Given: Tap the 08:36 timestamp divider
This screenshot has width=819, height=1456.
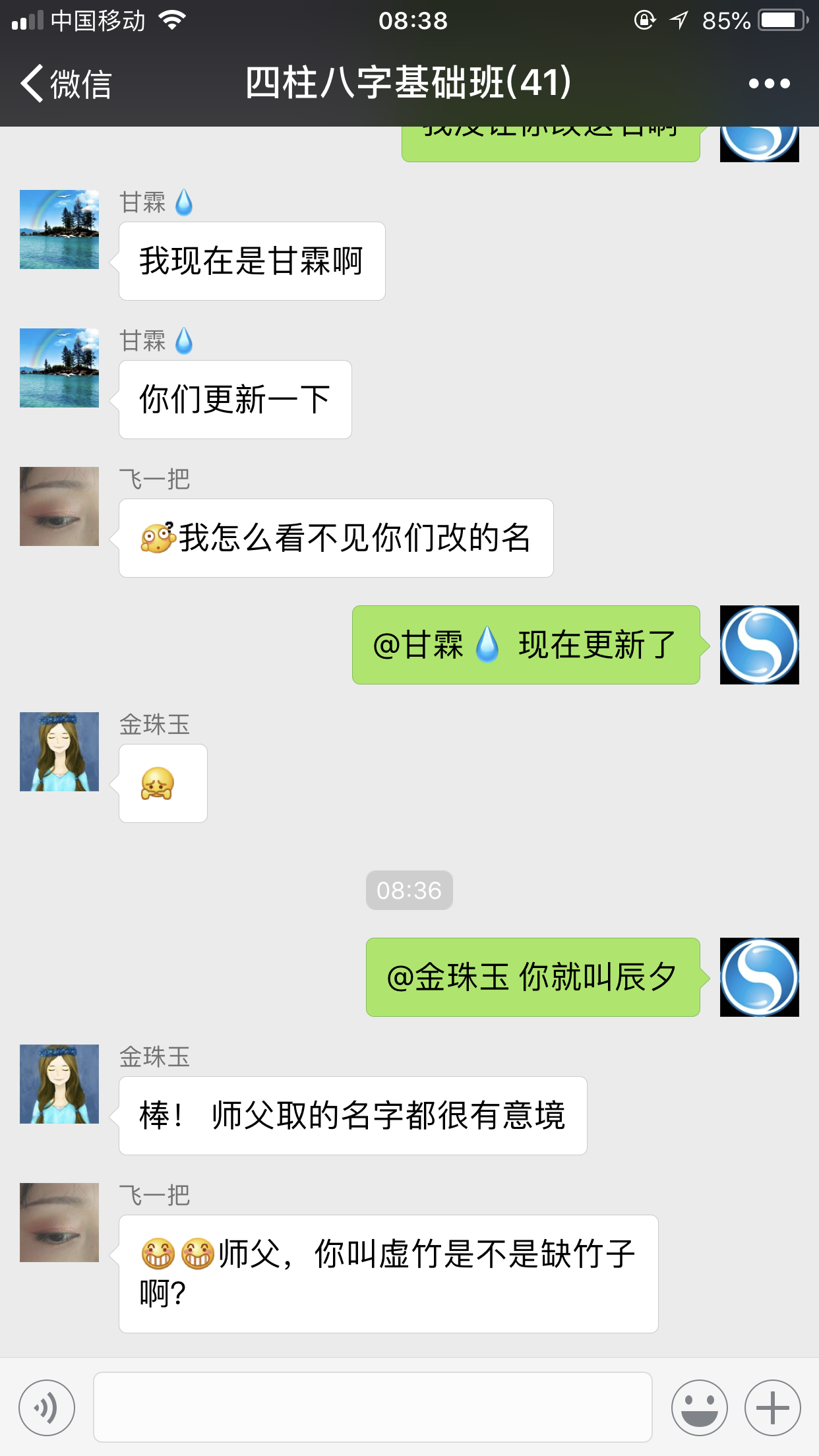Looking at the screenshot, I should (x=409, y=890).
